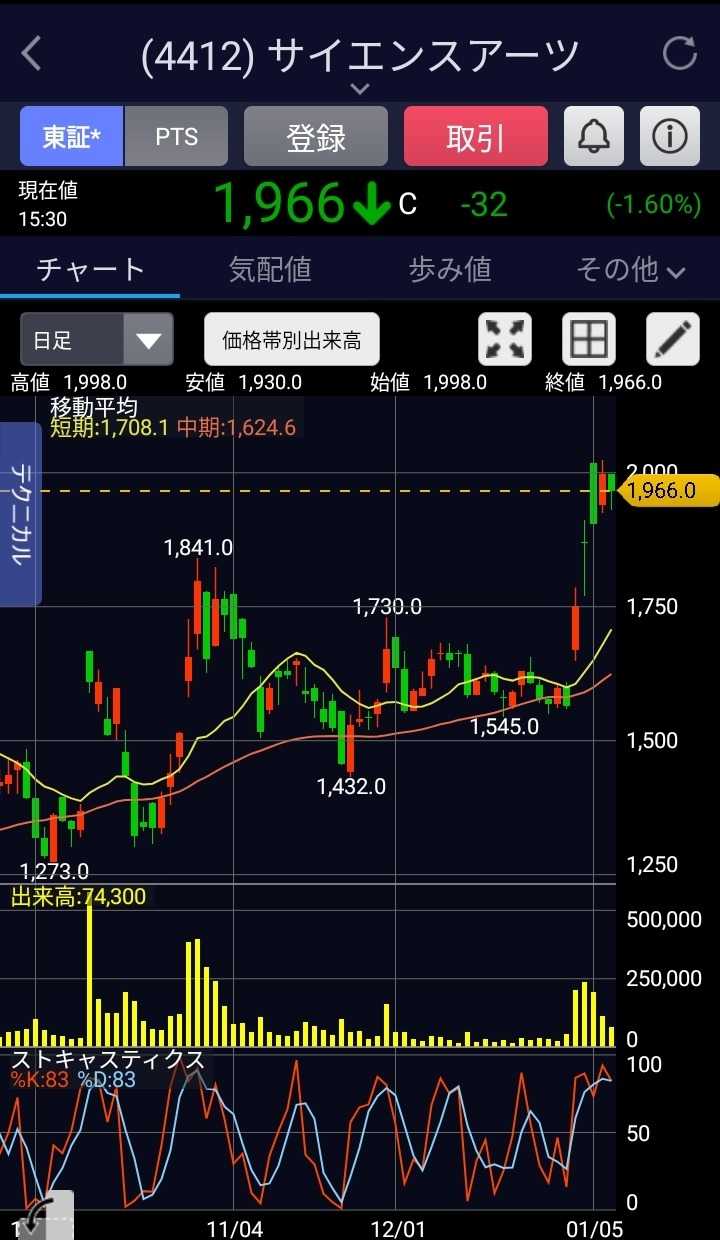Refresh the stock quote
Screen dimensions: 720x1240
pyautogui.click(x=680, y=54)
